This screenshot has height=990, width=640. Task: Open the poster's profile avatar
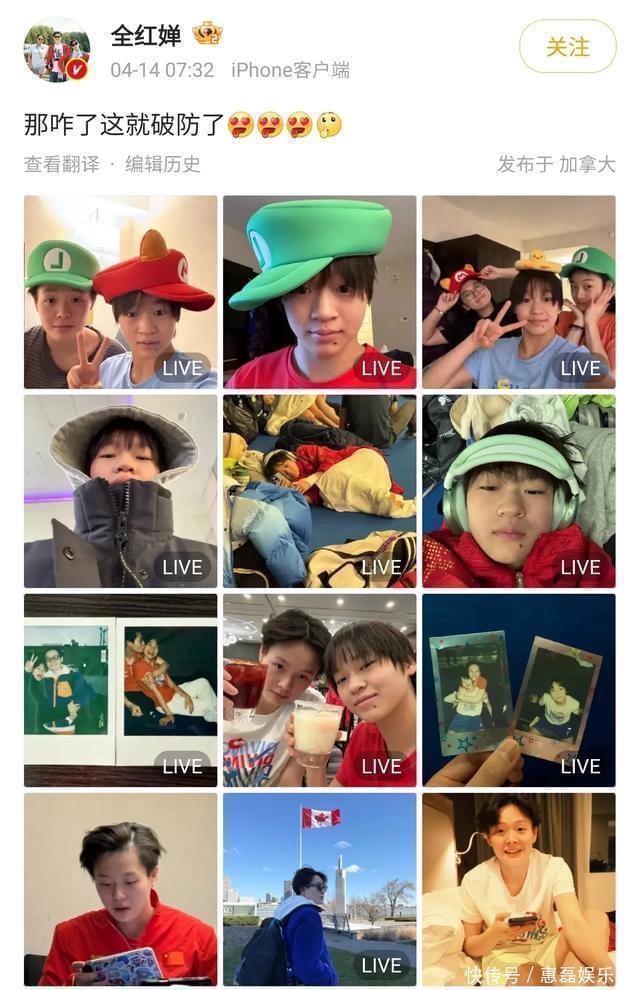pyautogui.click(x=57, y=48)
